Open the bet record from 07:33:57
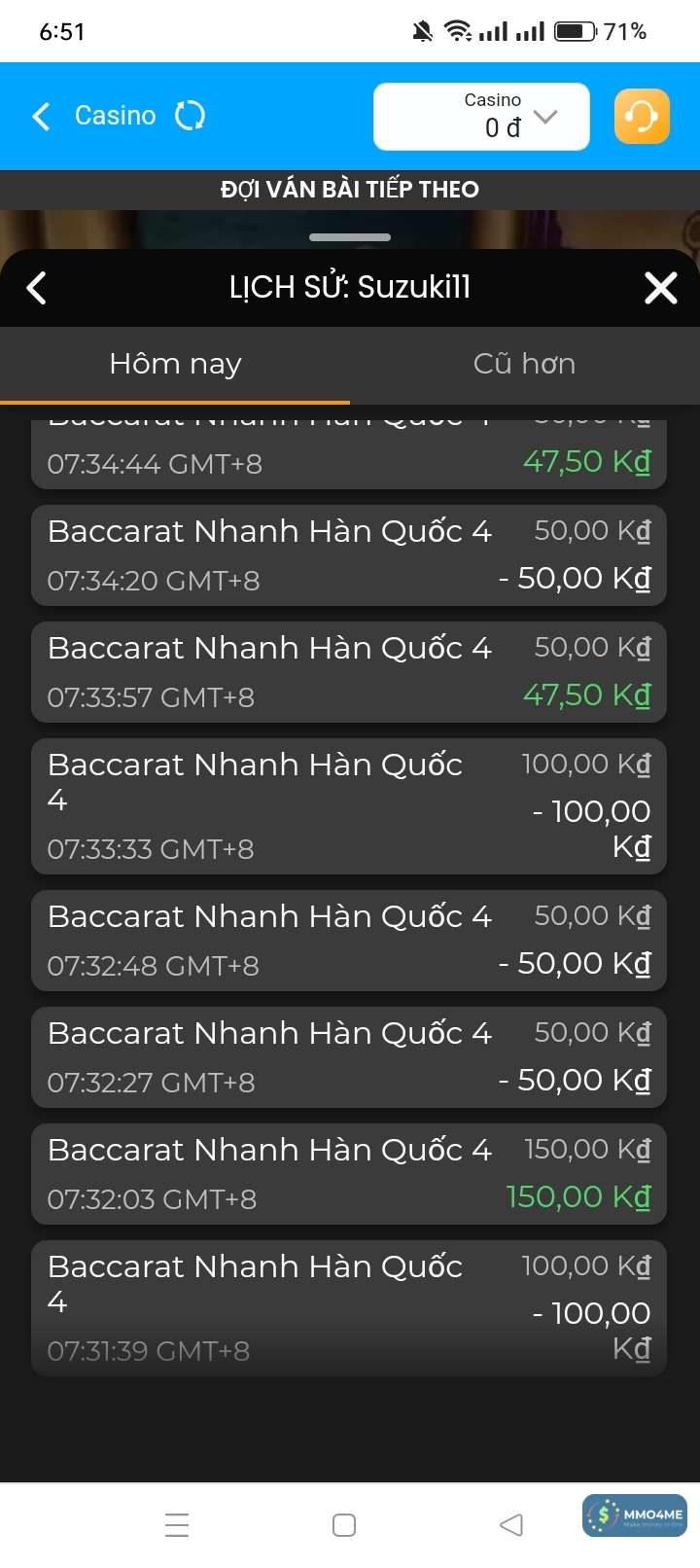 pos(348,672)
